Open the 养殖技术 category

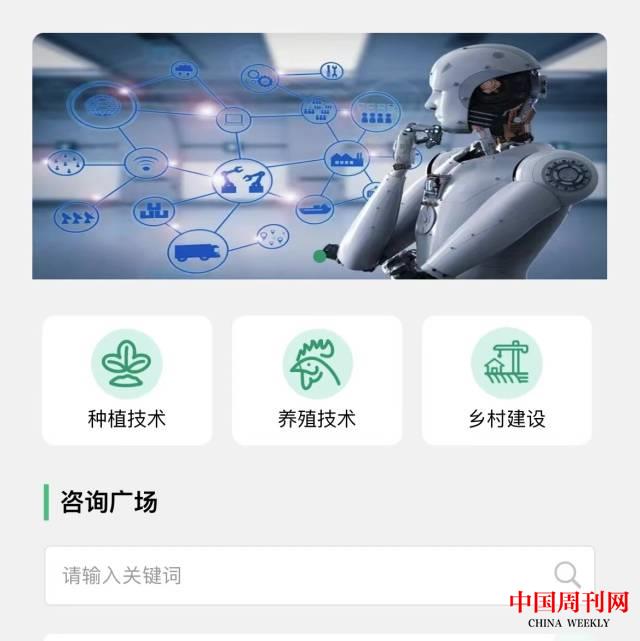(x=317, y=380)
